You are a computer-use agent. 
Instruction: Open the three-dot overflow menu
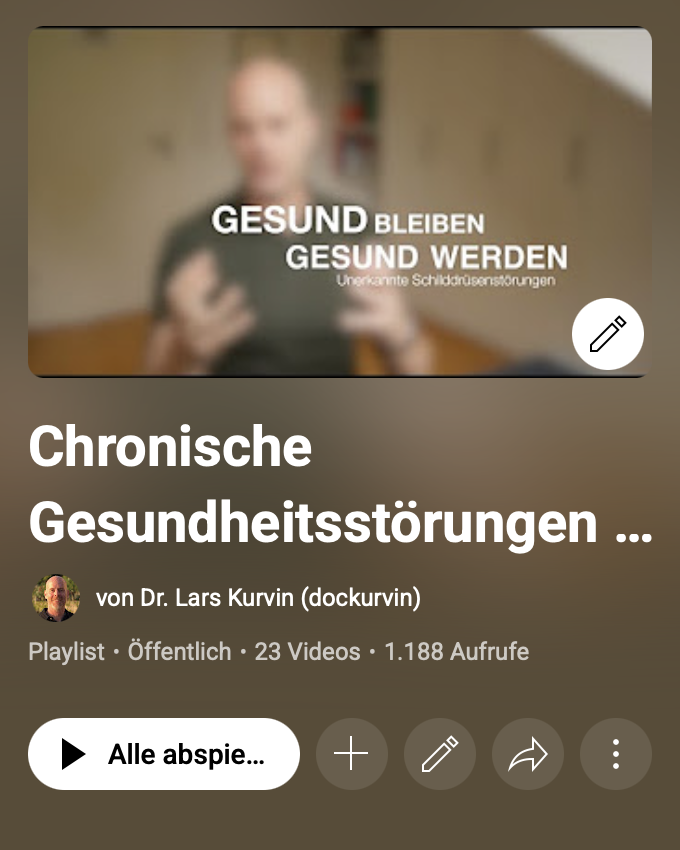616,754
